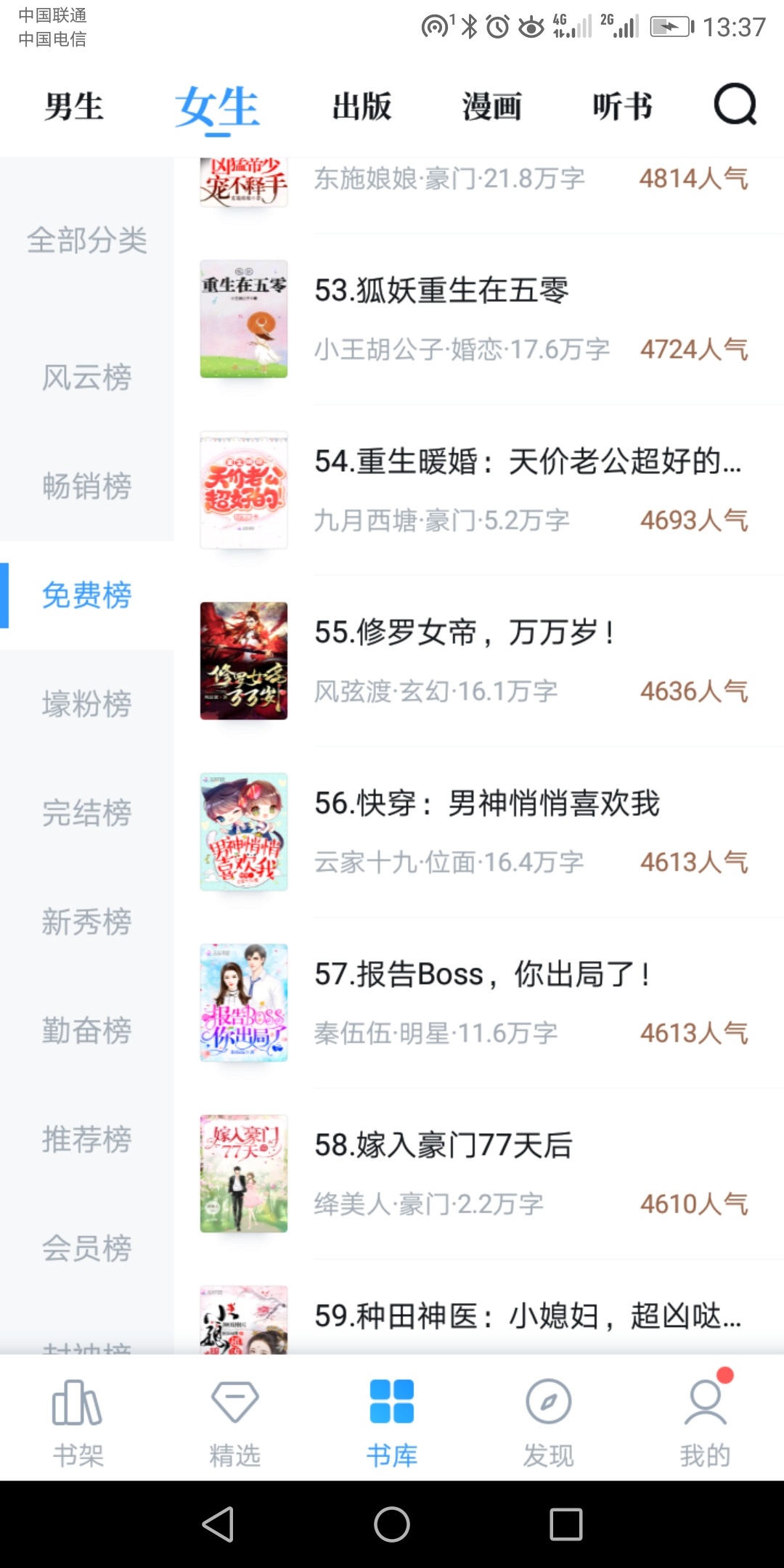Switch to the 出版 tab
Viewport: 784px width, 1568px height.
362,107
